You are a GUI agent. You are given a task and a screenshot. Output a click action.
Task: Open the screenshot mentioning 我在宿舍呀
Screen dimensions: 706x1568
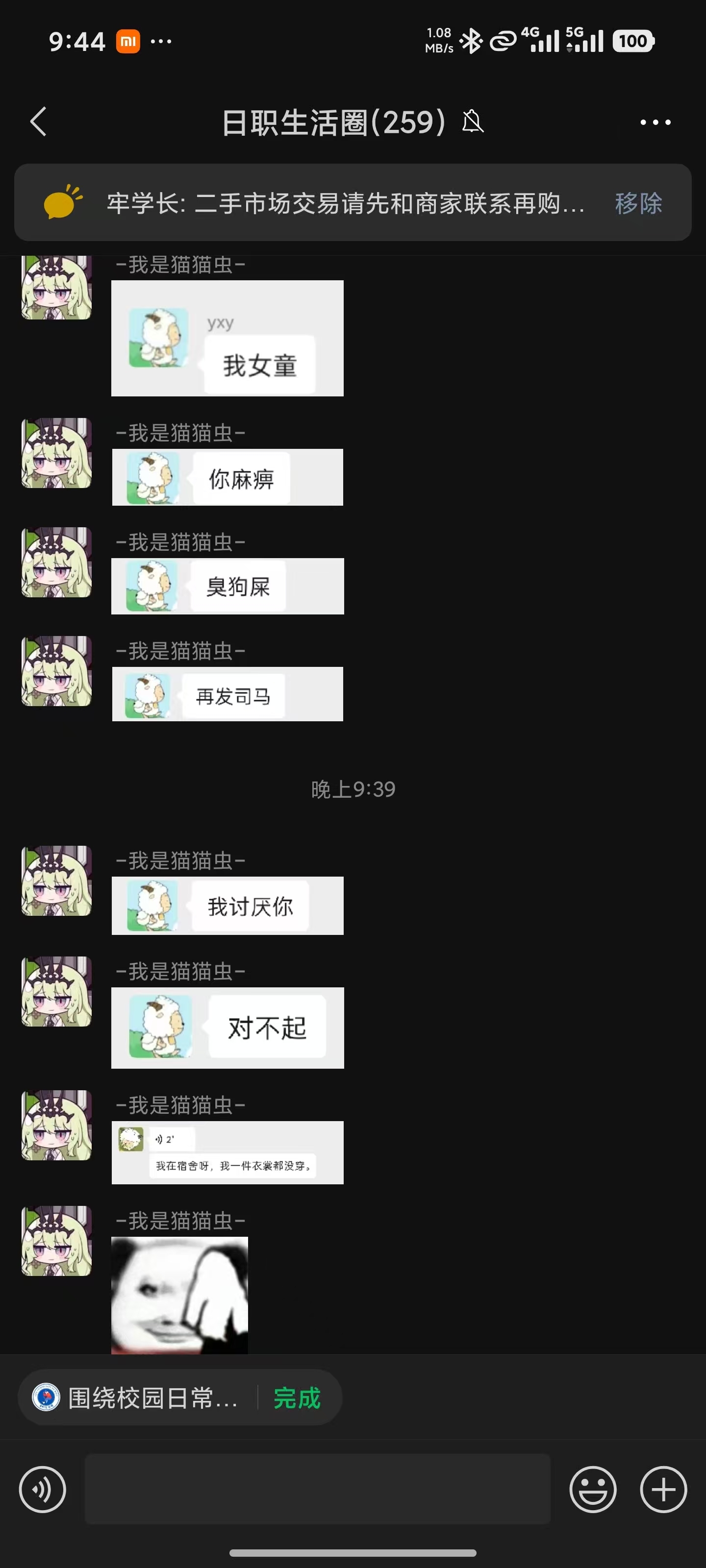227,1152
